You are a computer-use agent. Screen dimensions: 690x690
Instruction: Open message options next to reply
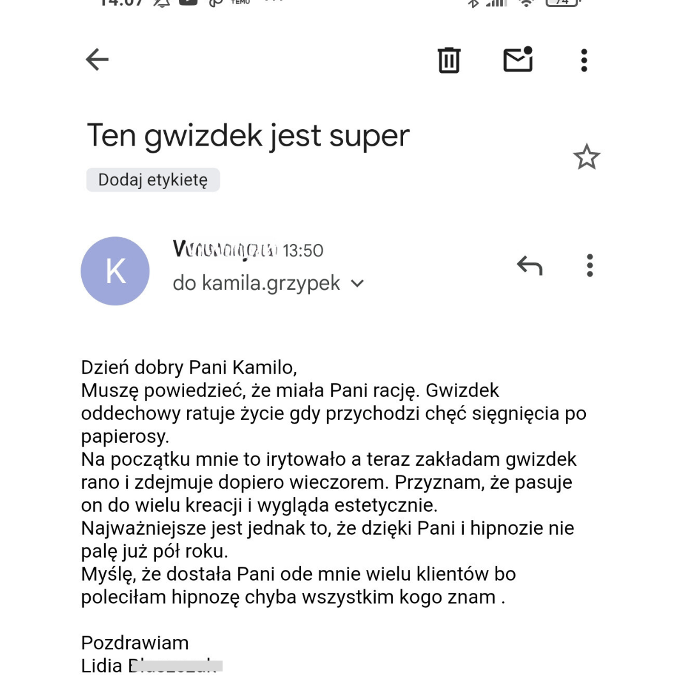click(x=590, y=265)
